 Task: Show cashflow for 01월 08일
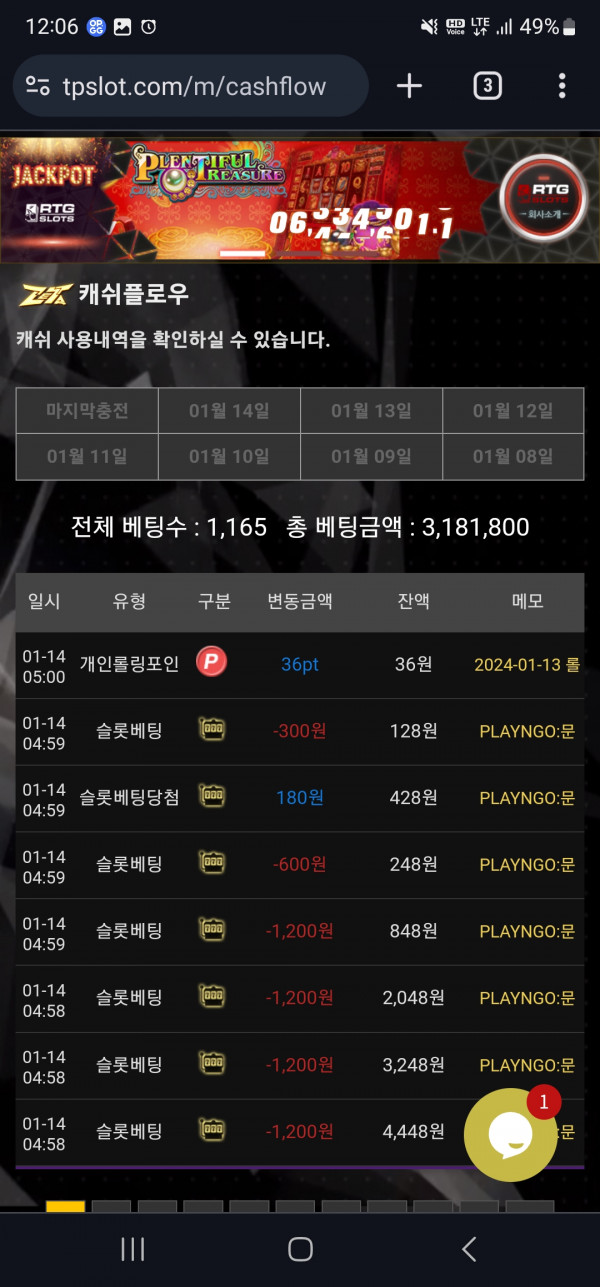click(x=513, y=457)
